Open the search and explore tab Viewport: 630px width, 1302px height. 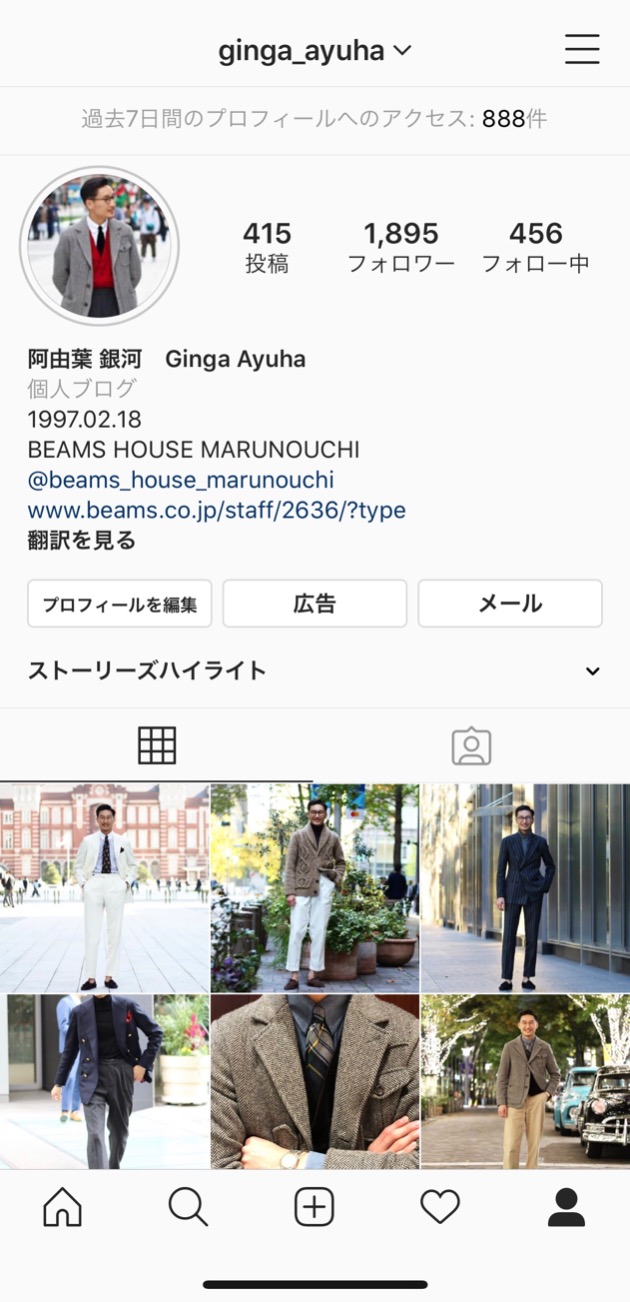pyautogui.click(x=188, y=1208)
